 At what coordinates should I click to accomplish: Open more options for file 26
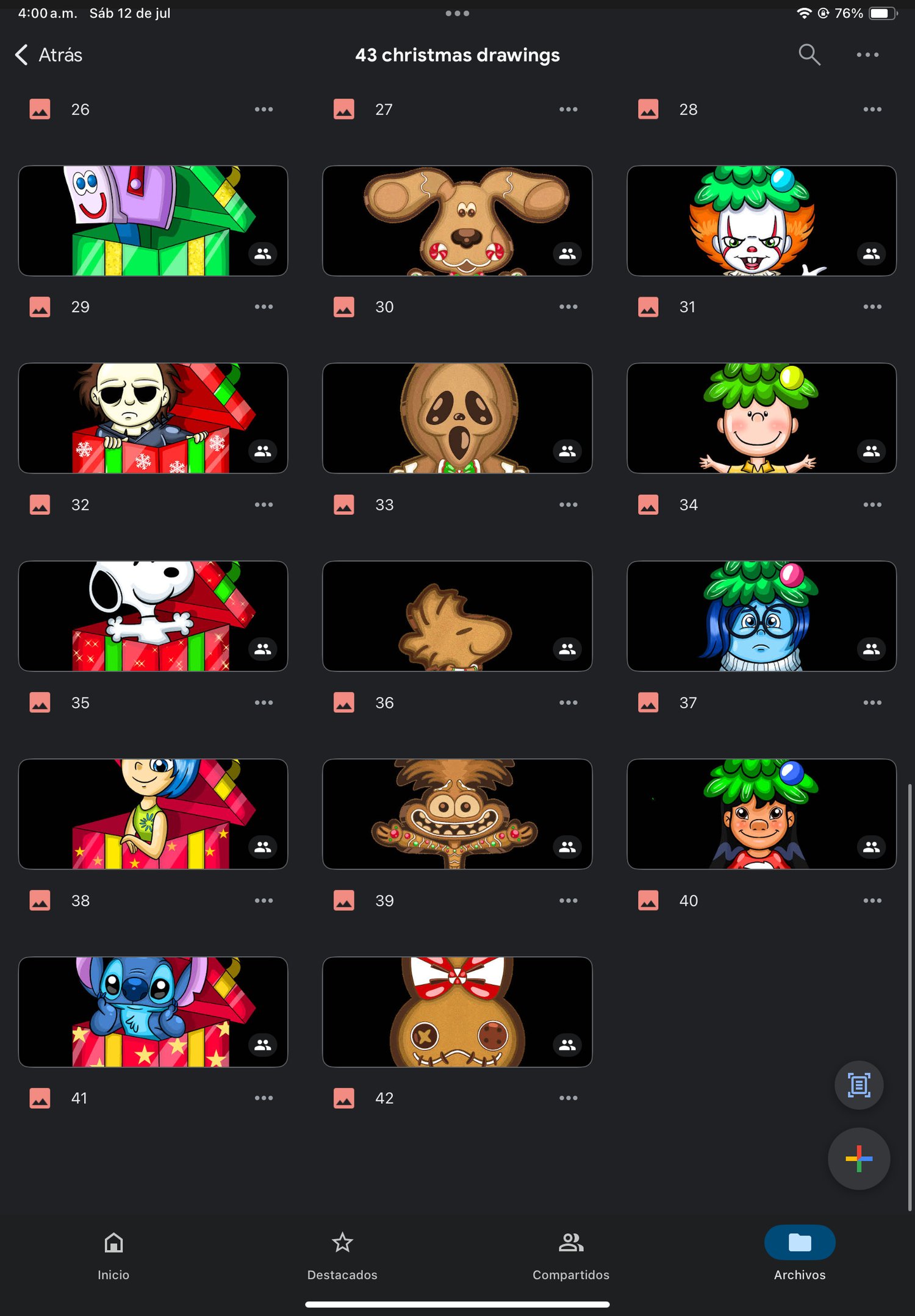[264, 110]
